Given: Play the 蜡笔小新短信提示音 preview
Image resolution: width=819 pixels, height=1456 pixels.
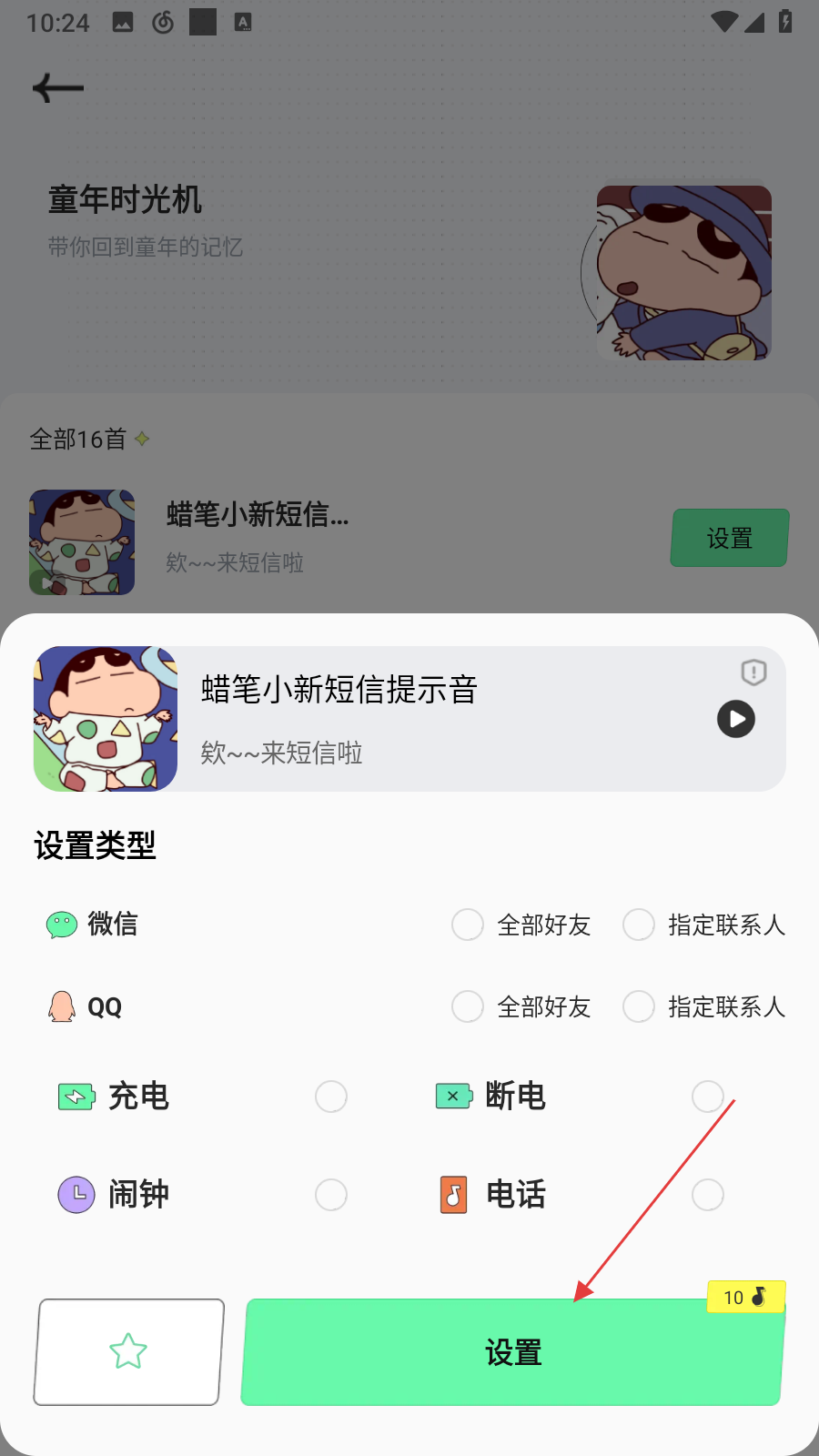Looking at the screenshot, I should click(736, 719).
